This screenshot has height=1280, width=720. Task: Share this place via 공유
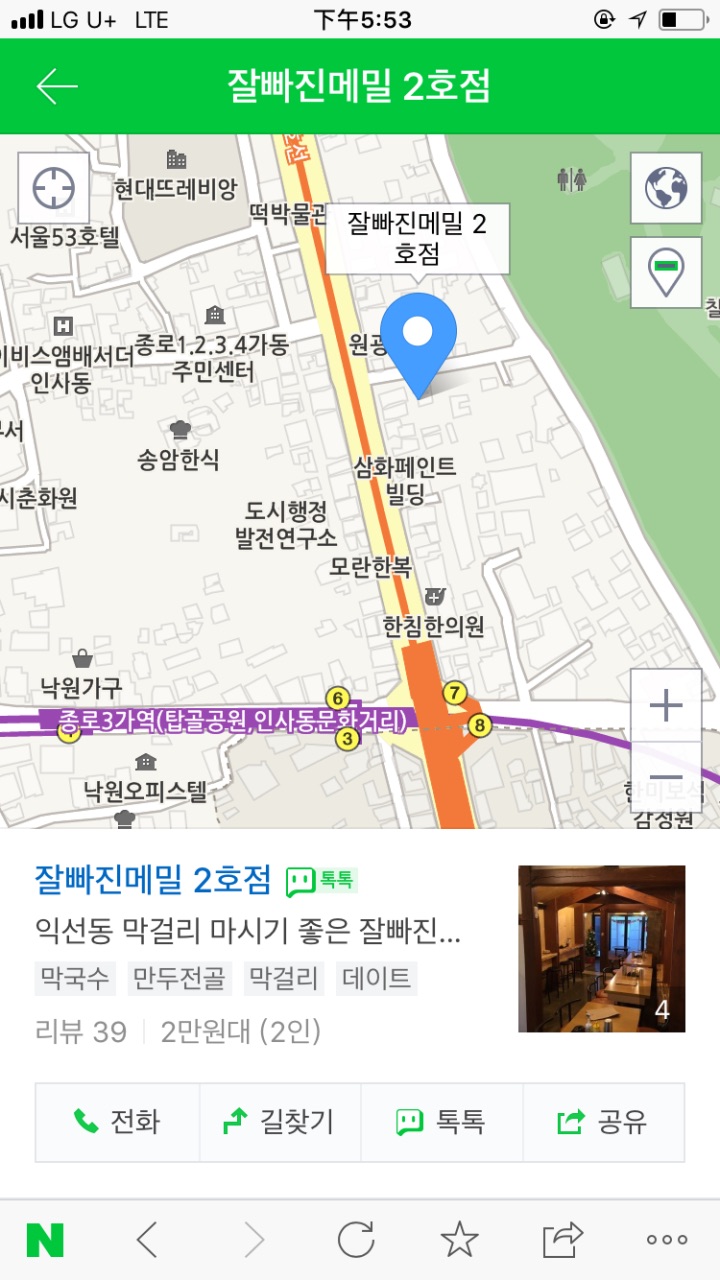pyautogui.click(x=603, y=1122)
